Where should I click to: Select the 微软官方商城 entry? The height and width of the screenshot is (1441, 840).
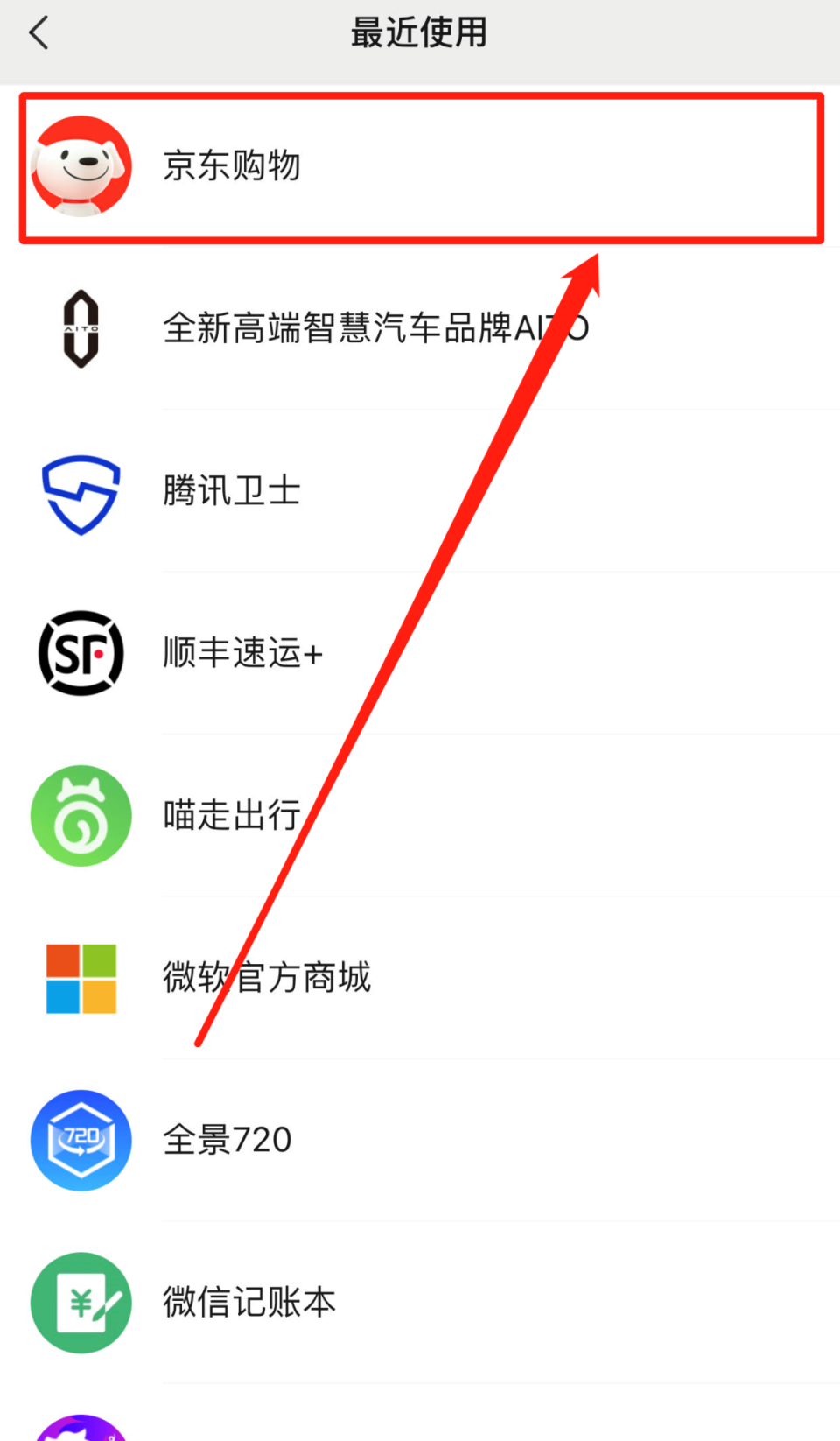pyautogui.click(x=267, y=978)
